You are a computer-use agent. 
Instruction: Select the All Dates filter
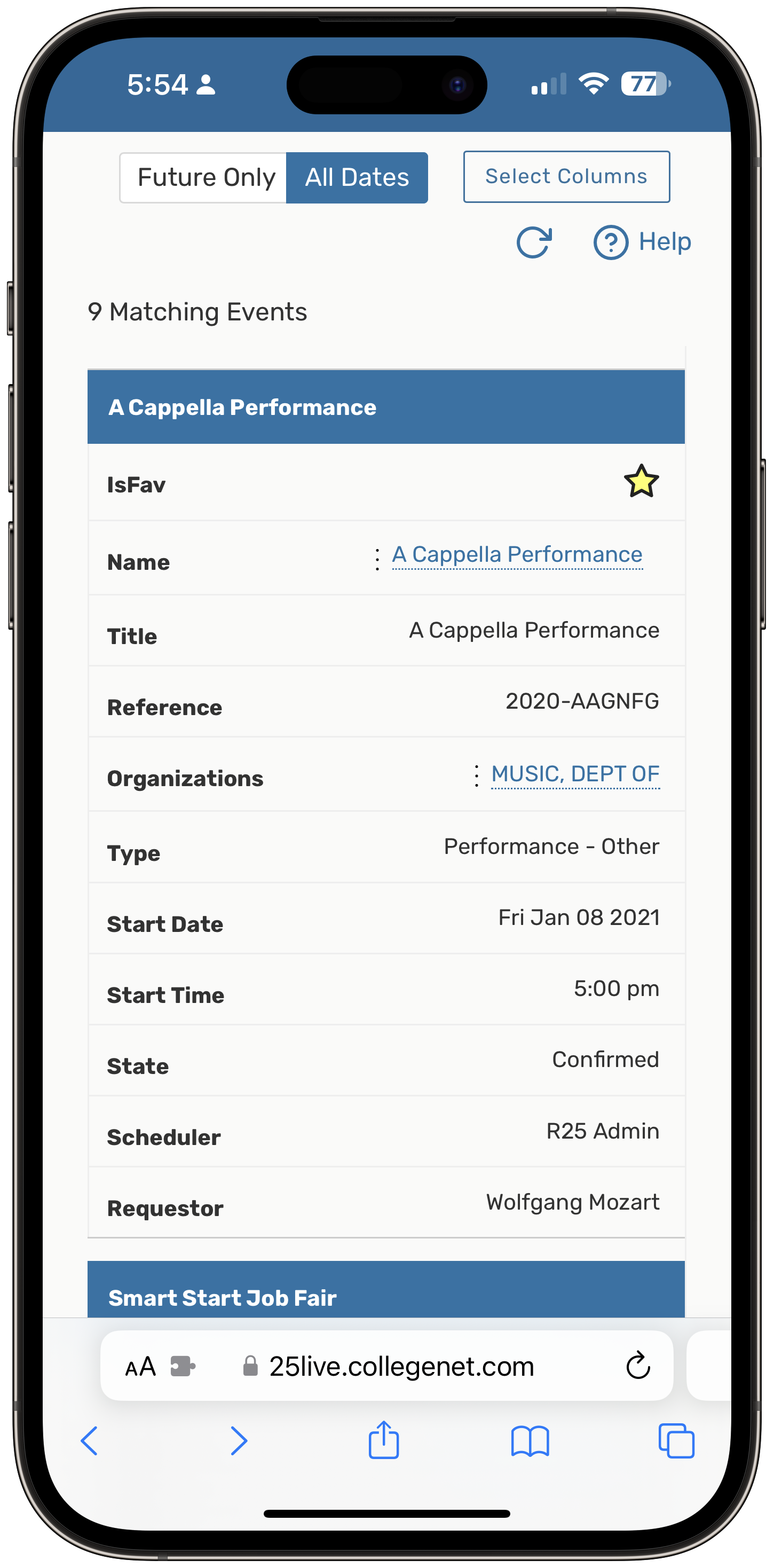(357, 178)
